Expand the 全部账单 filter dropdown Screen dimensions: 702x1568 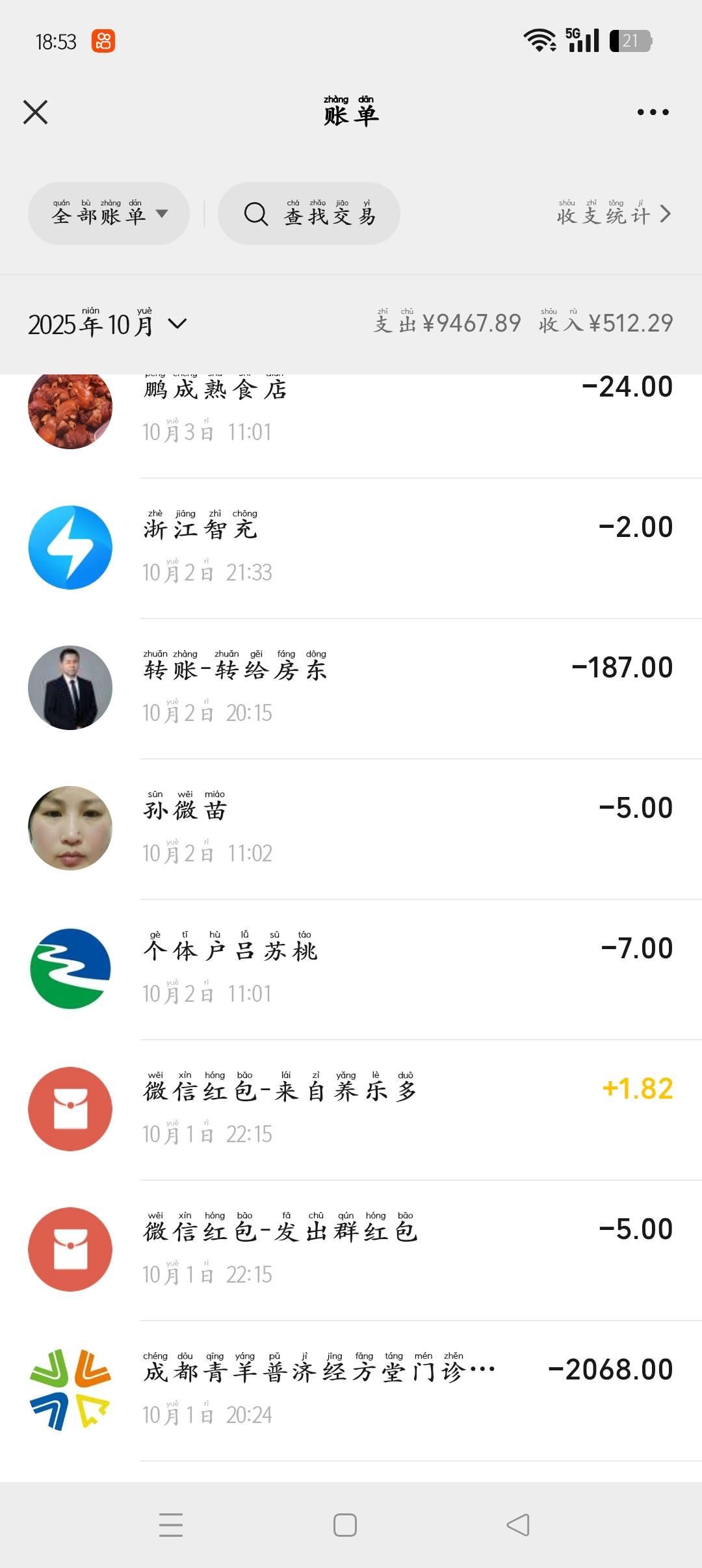pyautogui.click(x=109, y=214)
